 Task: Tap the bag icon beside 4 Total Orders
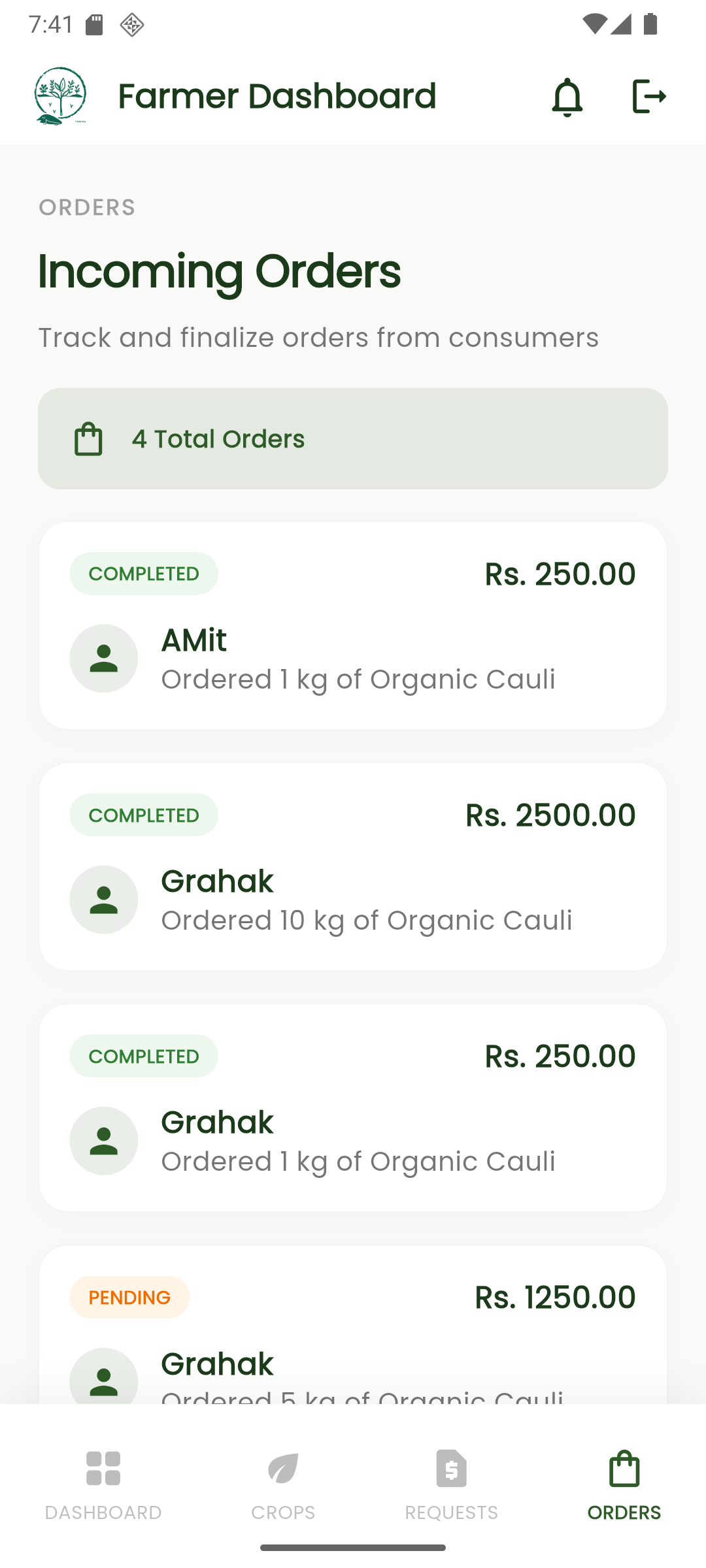click(89, 438)
